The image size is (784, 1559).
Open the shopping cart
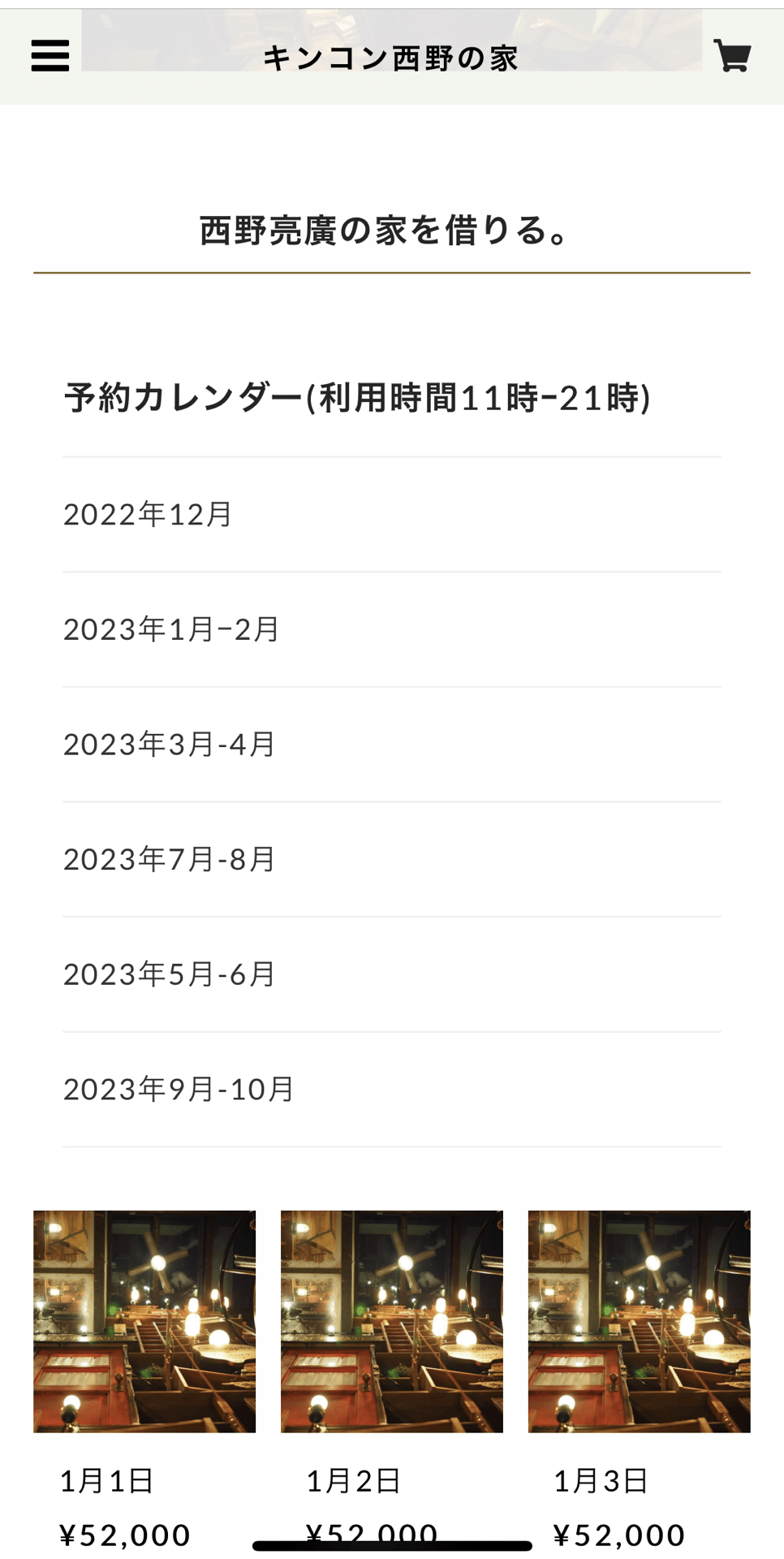point(733,57)
